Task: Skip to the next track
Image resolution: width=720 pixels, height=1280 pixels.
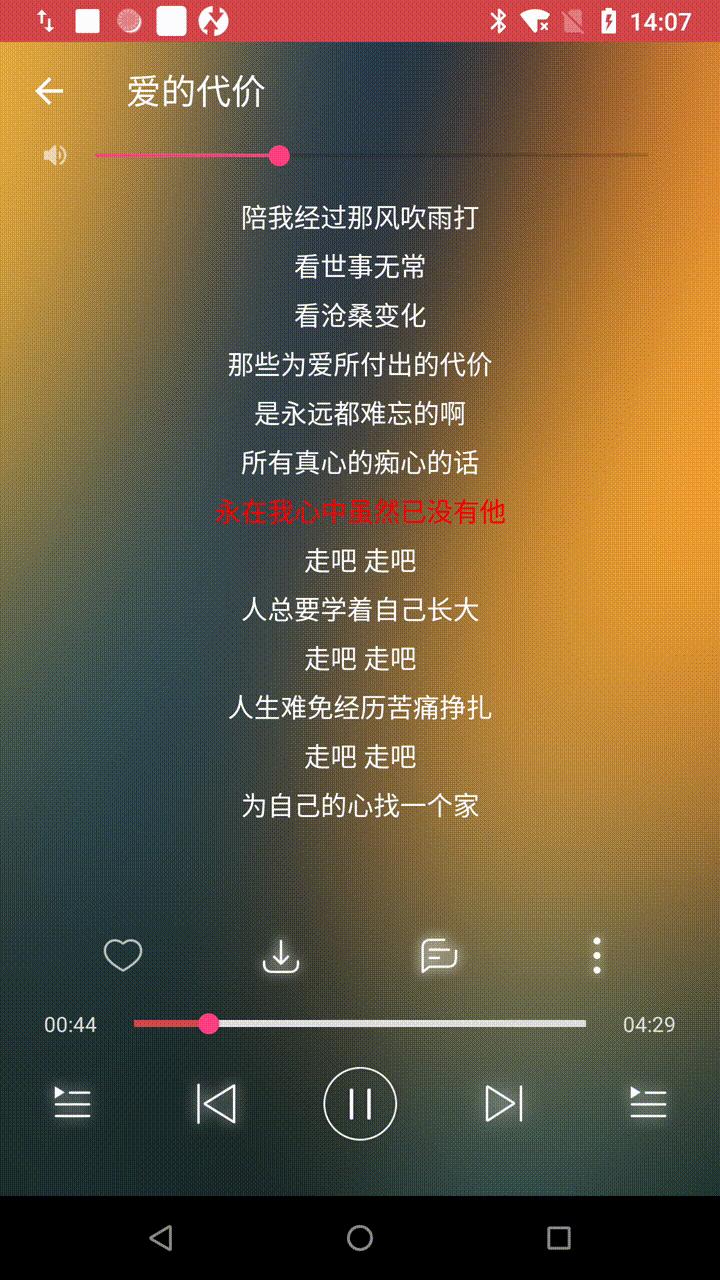Action: (504, 1103)
